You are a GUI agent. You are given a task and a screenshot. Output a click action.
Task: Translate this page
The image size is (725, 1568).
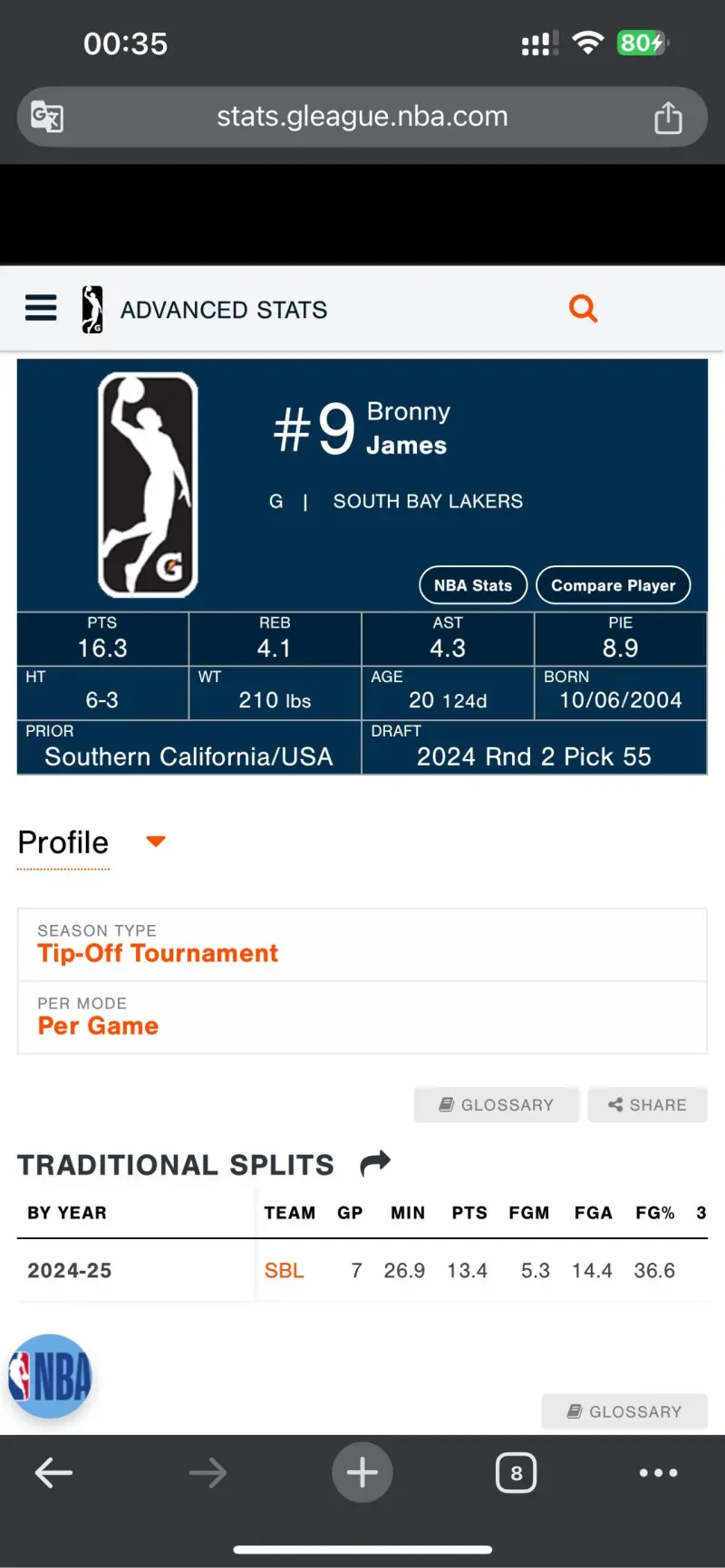pyautogui.click(x=47, y=117)
